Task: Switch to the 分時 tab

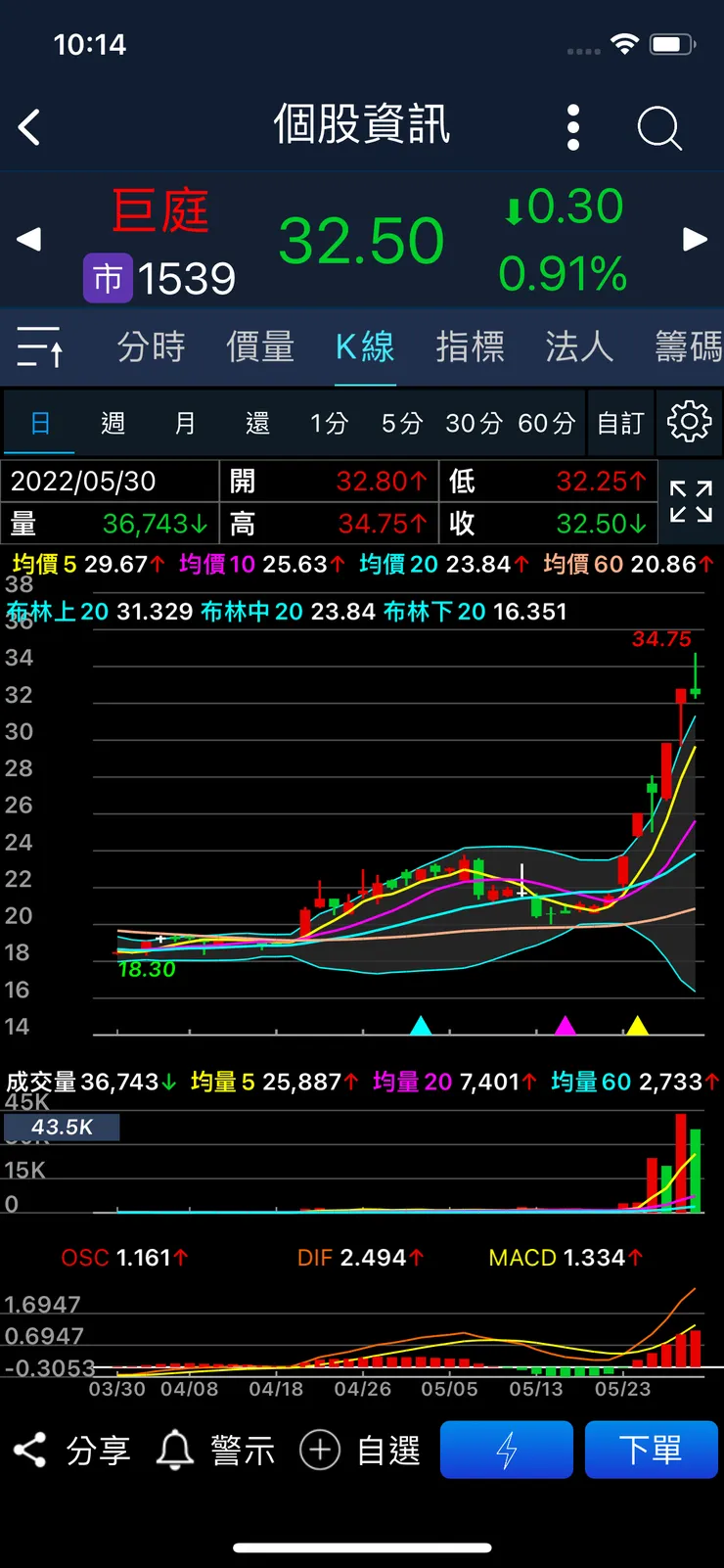Action: click(151, 346)
